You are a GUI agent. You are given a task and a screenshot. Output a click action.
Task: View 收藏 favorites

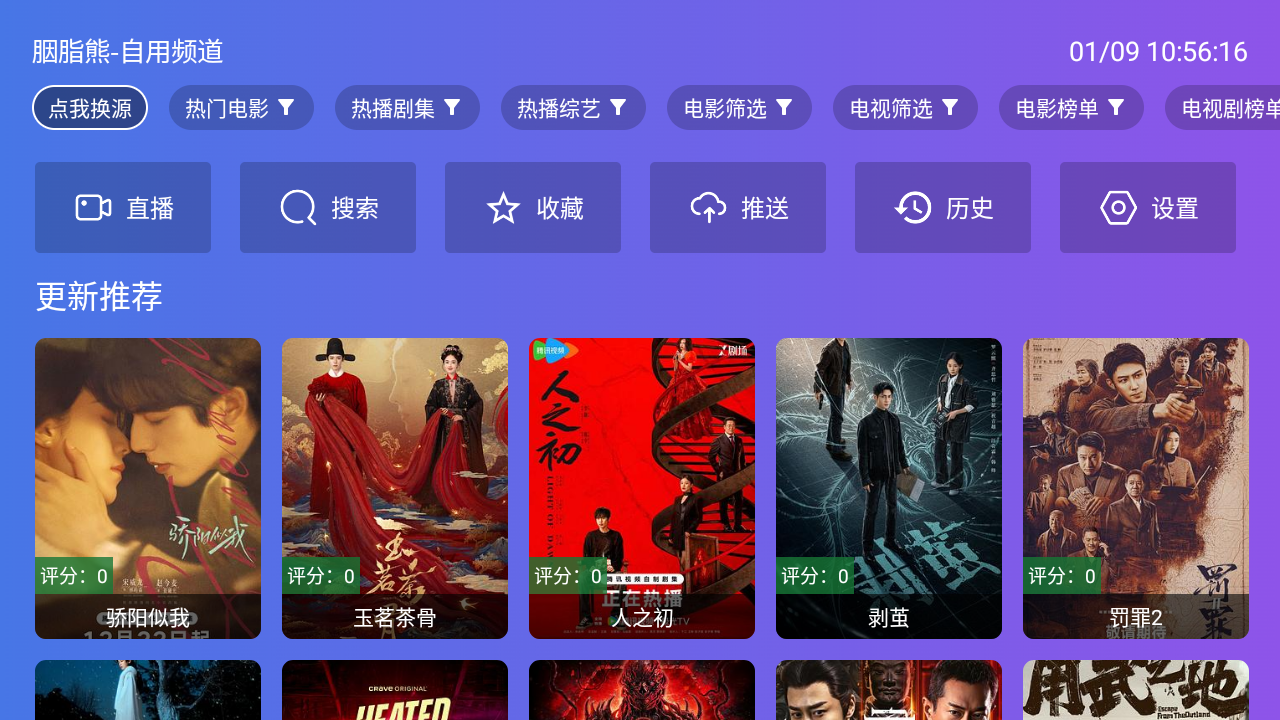pos(533,208)
